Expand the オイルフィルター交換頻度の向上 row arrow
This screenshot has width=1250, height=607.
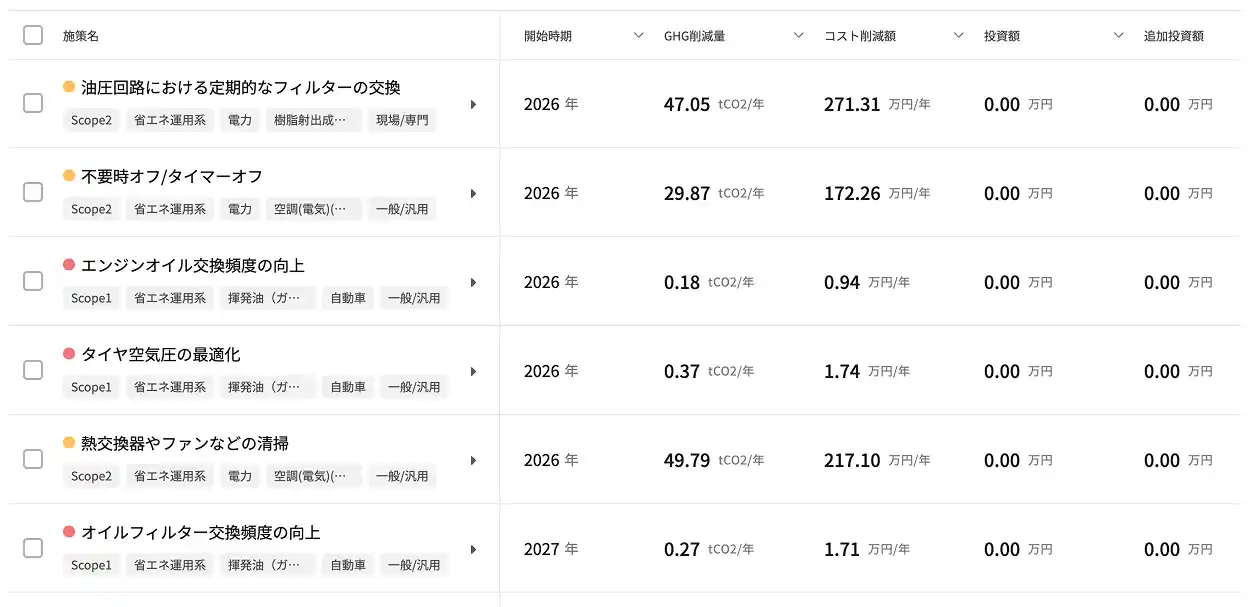coord(473,549)
